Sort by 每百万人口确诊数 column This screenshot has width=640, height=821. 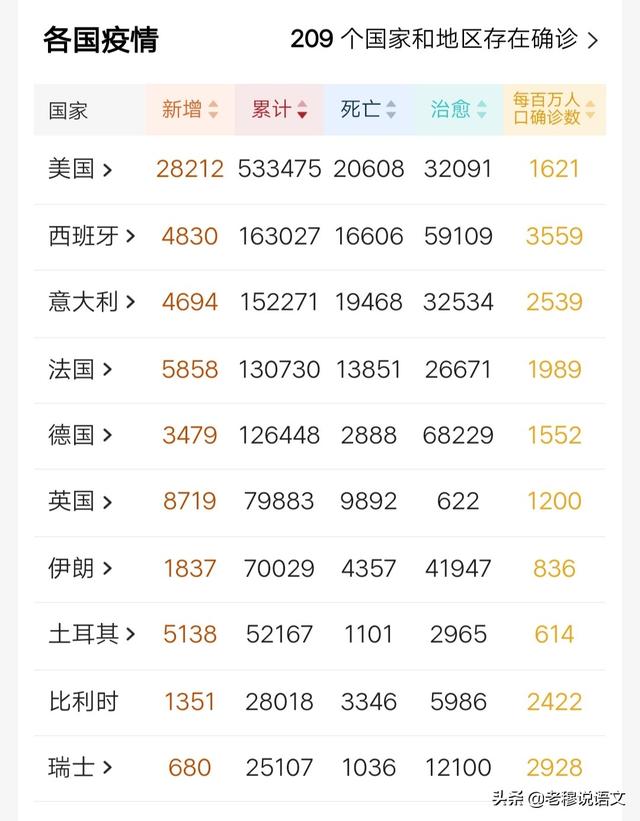554,109
